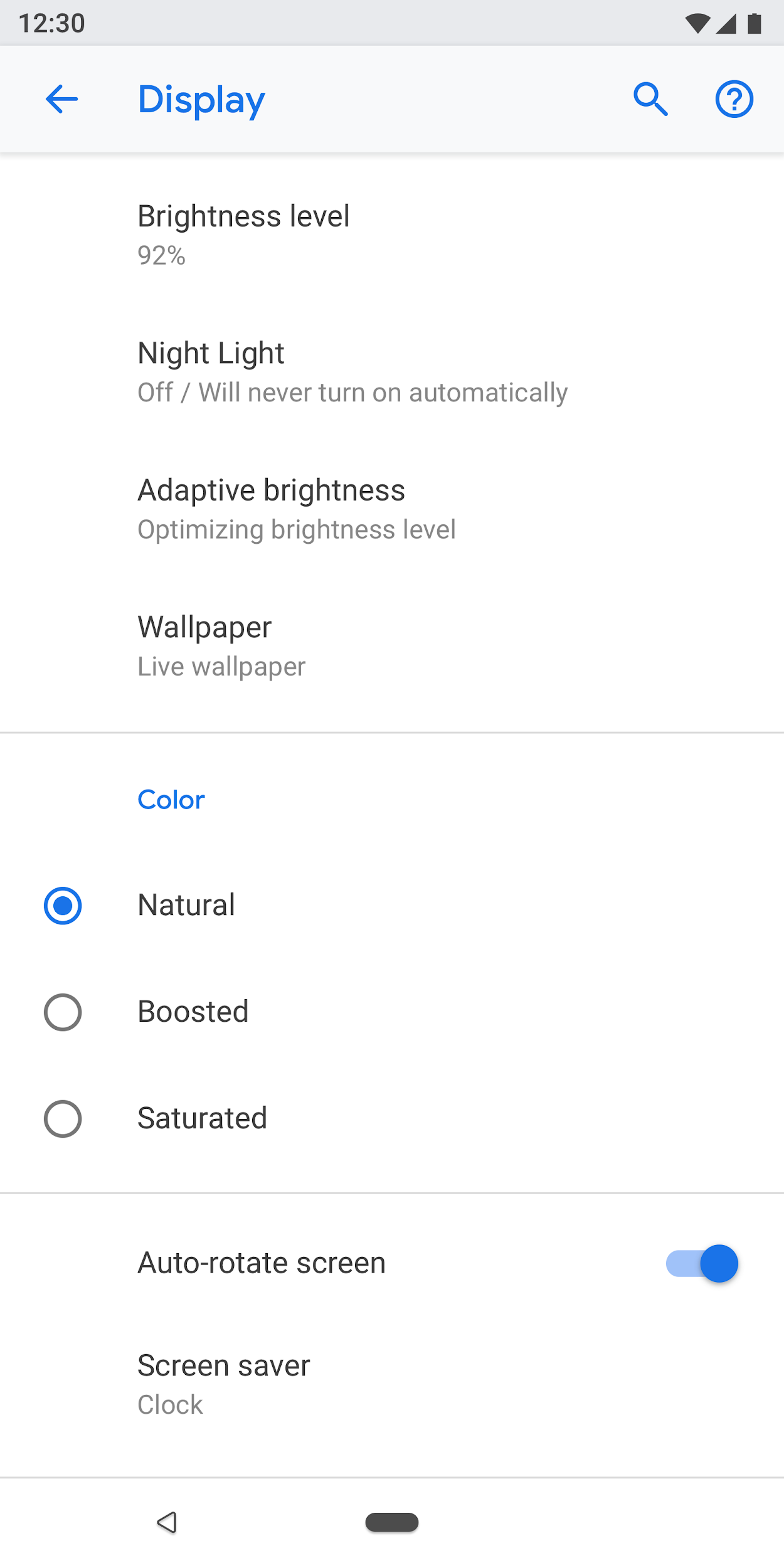Tap the home pill button
This screenshot has width=784, height=1568.
(392, 1522)
